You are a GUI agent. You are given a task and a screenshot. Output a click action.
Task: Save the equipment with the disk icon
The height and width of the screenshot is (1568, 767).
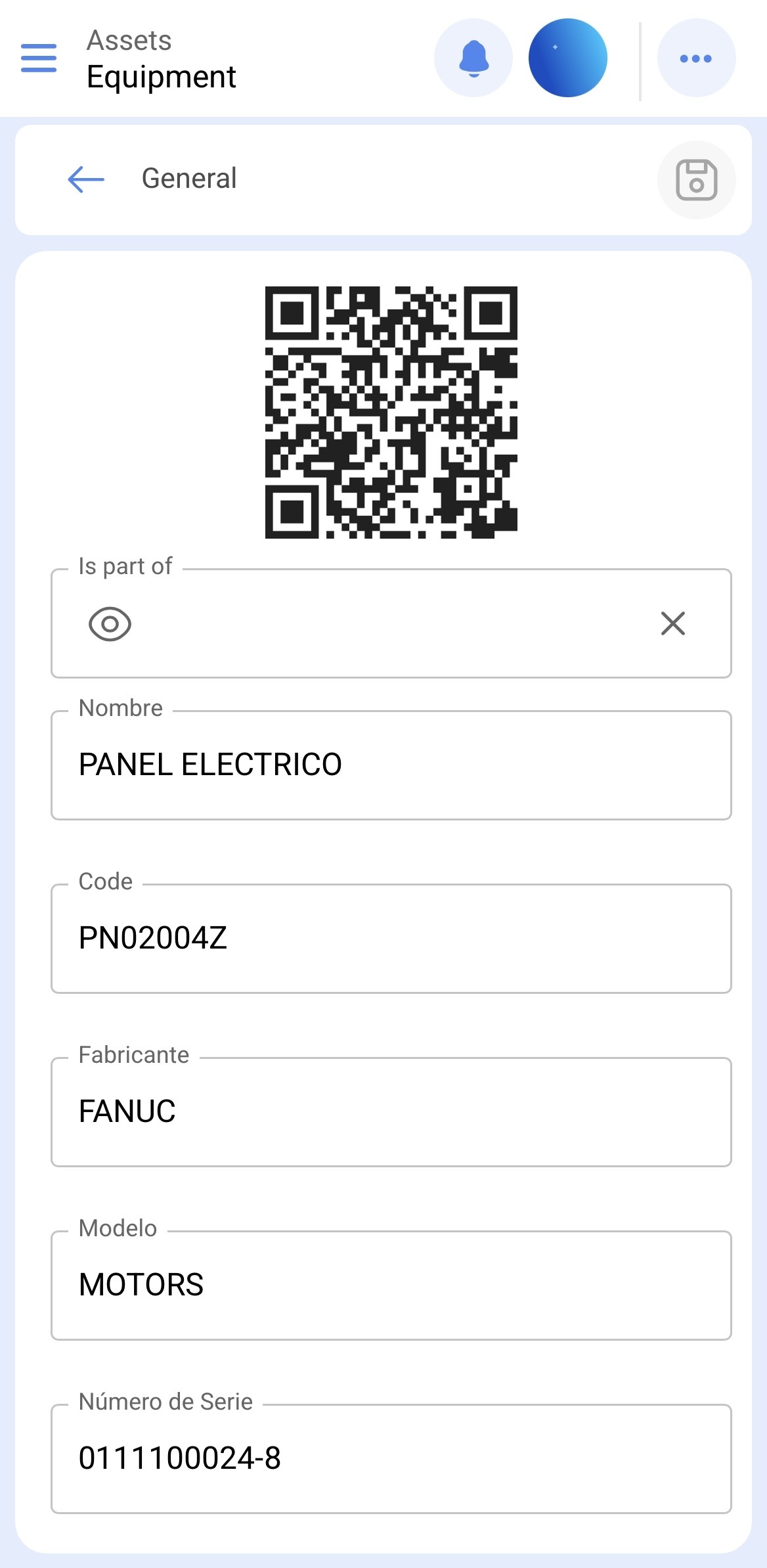pos(696,180)
